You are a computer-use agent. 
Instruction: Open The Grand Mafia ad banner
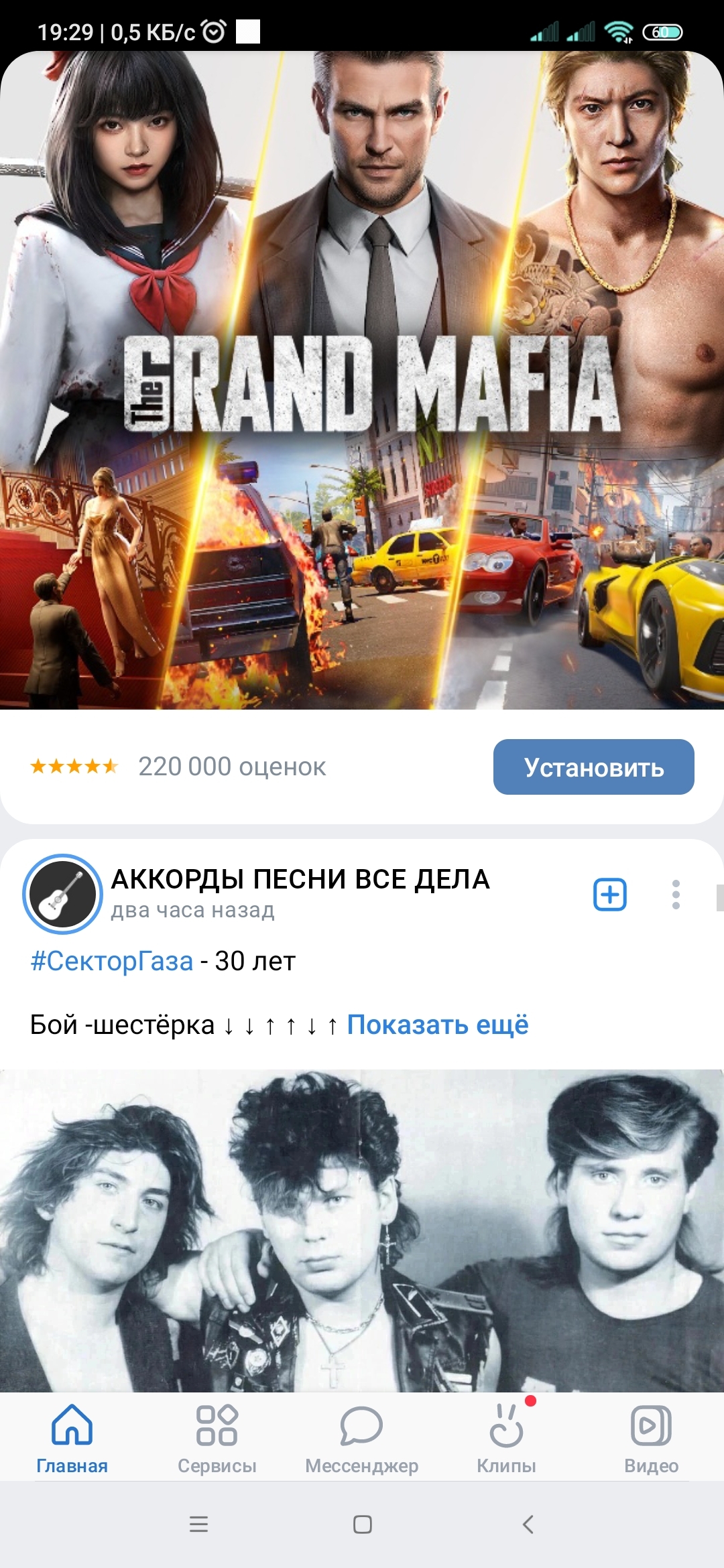362,380
